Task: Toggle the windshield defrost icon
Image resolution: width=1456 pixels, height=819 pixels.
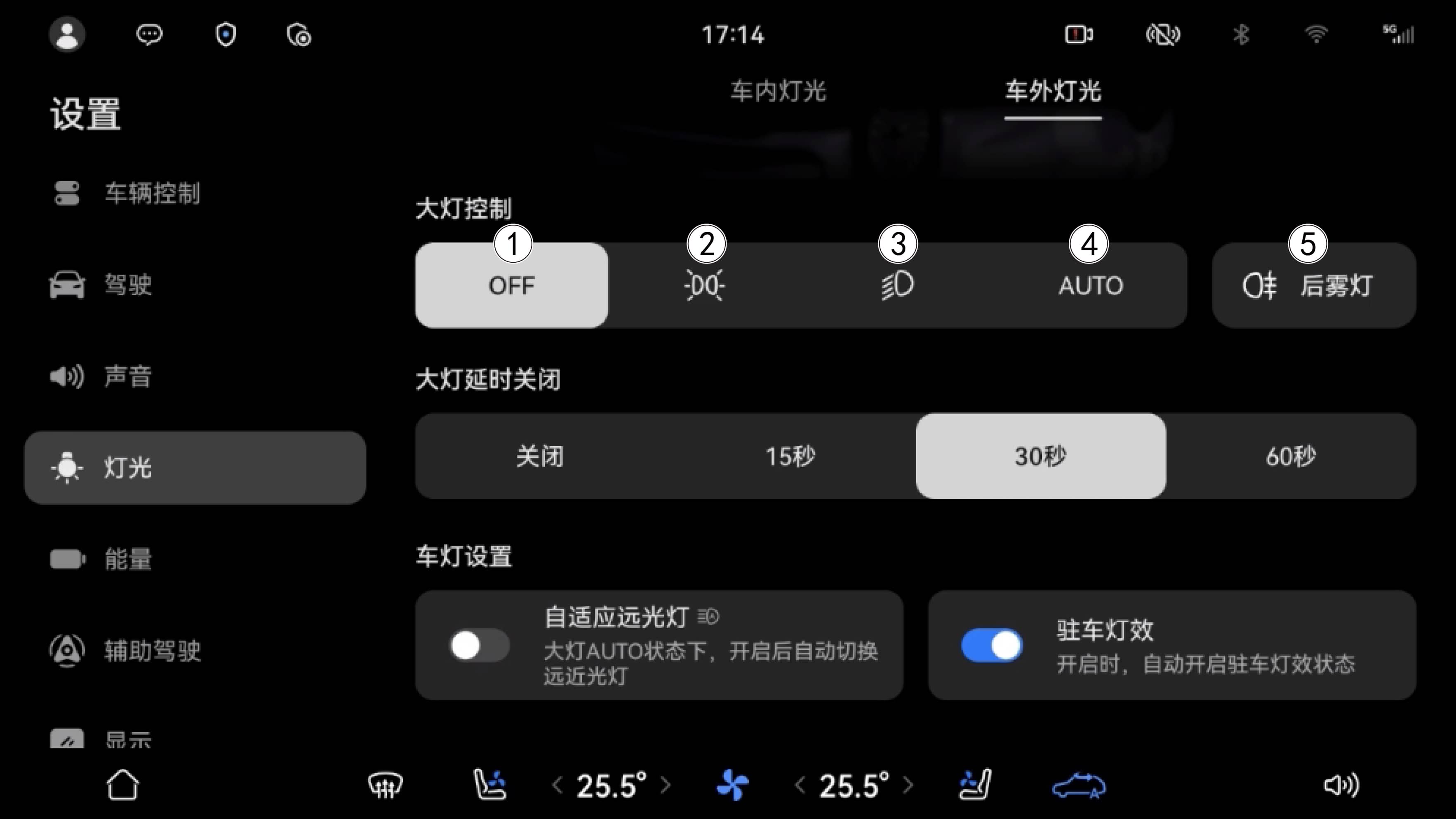Action: pos(386,785)
